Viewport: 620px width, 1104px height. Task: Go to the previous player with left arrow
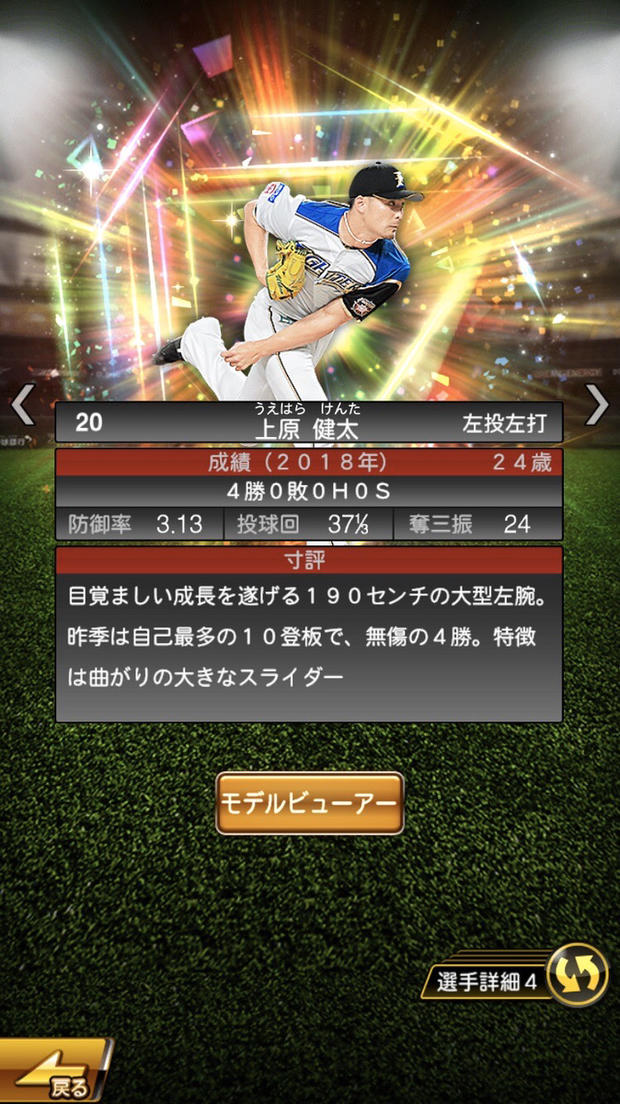pyautogui.click(x=22, y=405)
